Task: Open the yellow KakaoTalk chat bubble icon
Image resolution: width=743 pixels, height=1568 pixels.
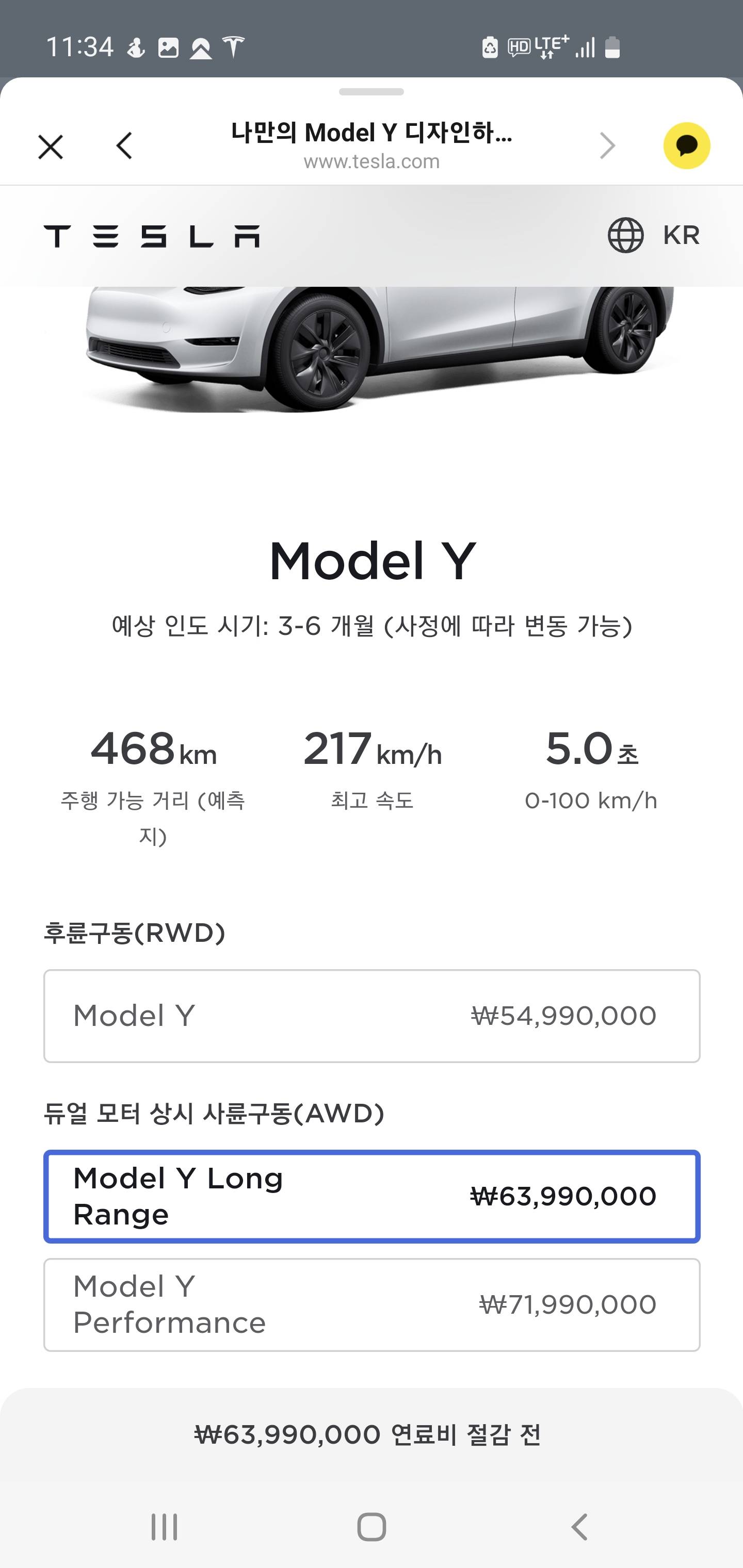Action: 686,146
